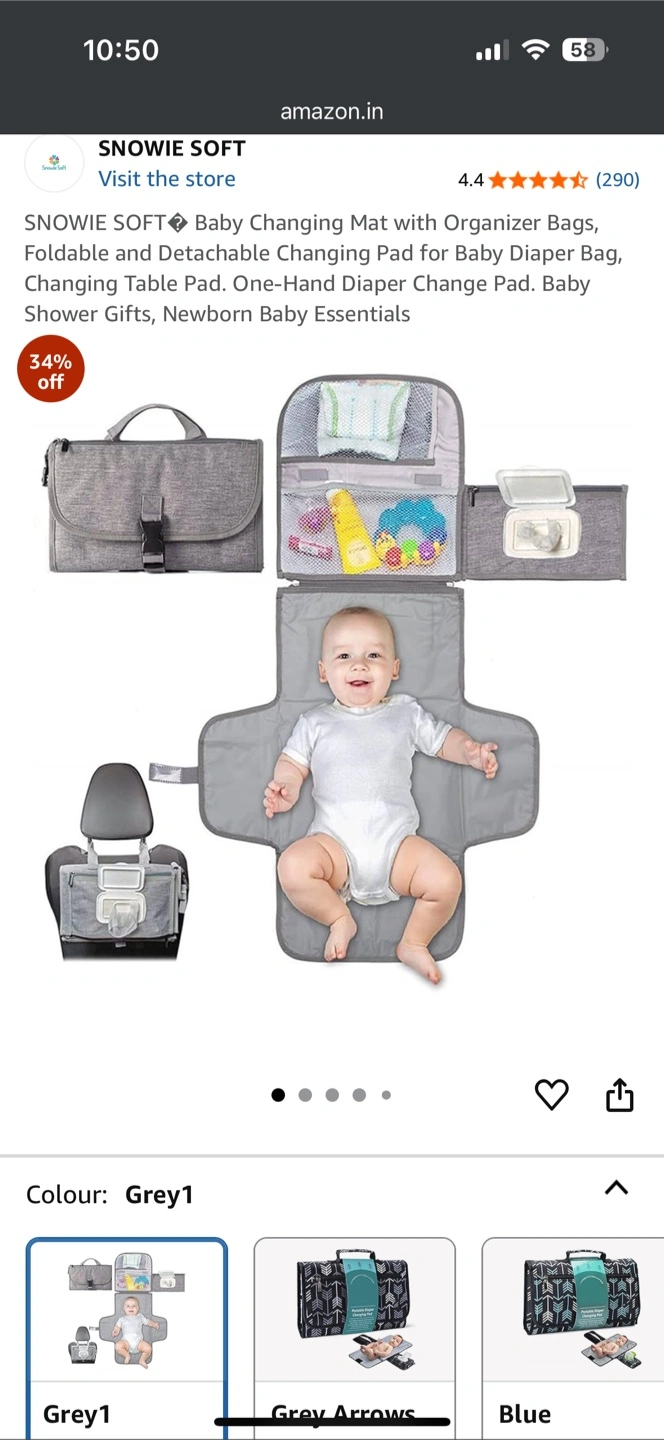The width and height of the screenshot is (664, 1440).
Task: Add product to wish list heart
Action: pyautogui.click(x=551, y=1095)
